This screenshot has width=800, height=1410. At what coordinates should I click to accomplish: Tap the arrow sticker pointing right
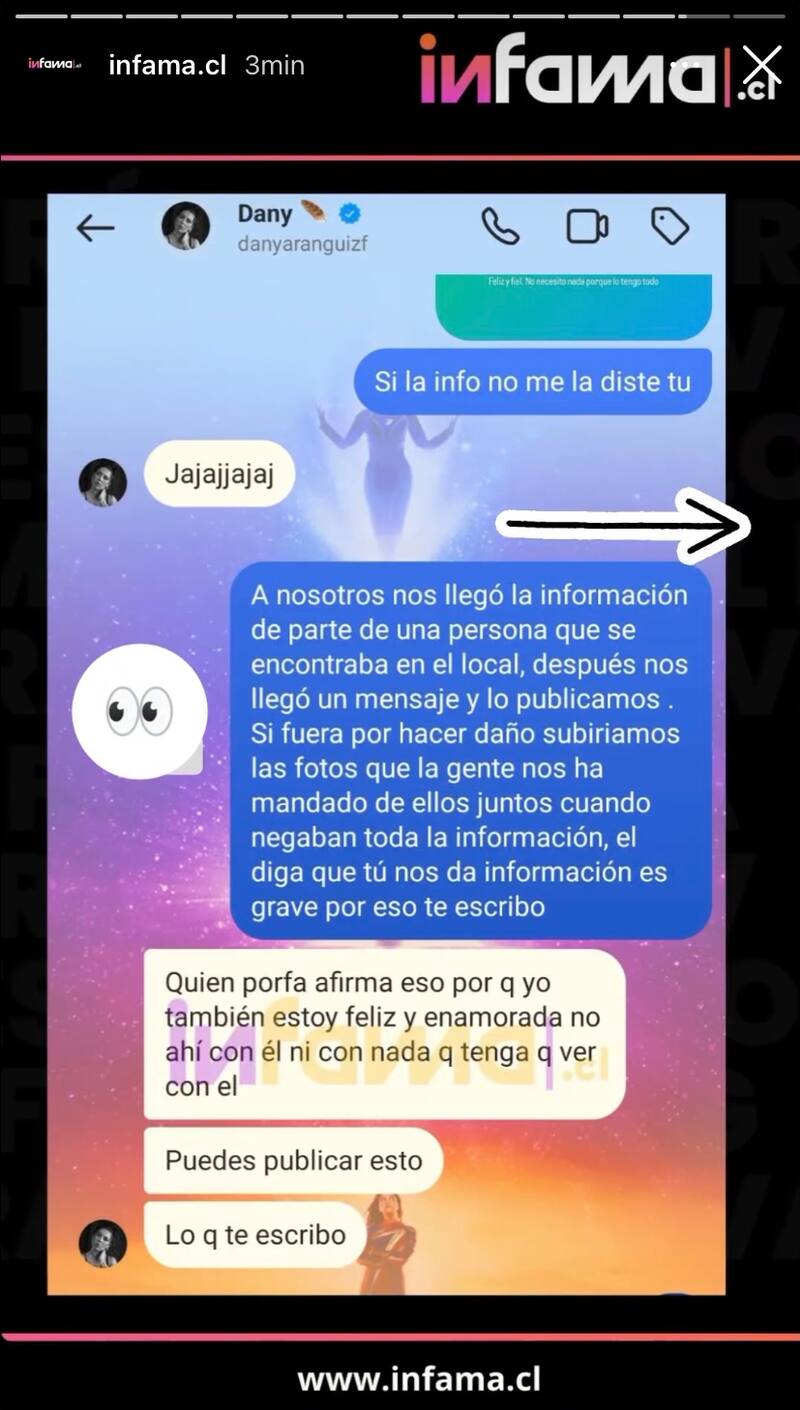(620, 525)
